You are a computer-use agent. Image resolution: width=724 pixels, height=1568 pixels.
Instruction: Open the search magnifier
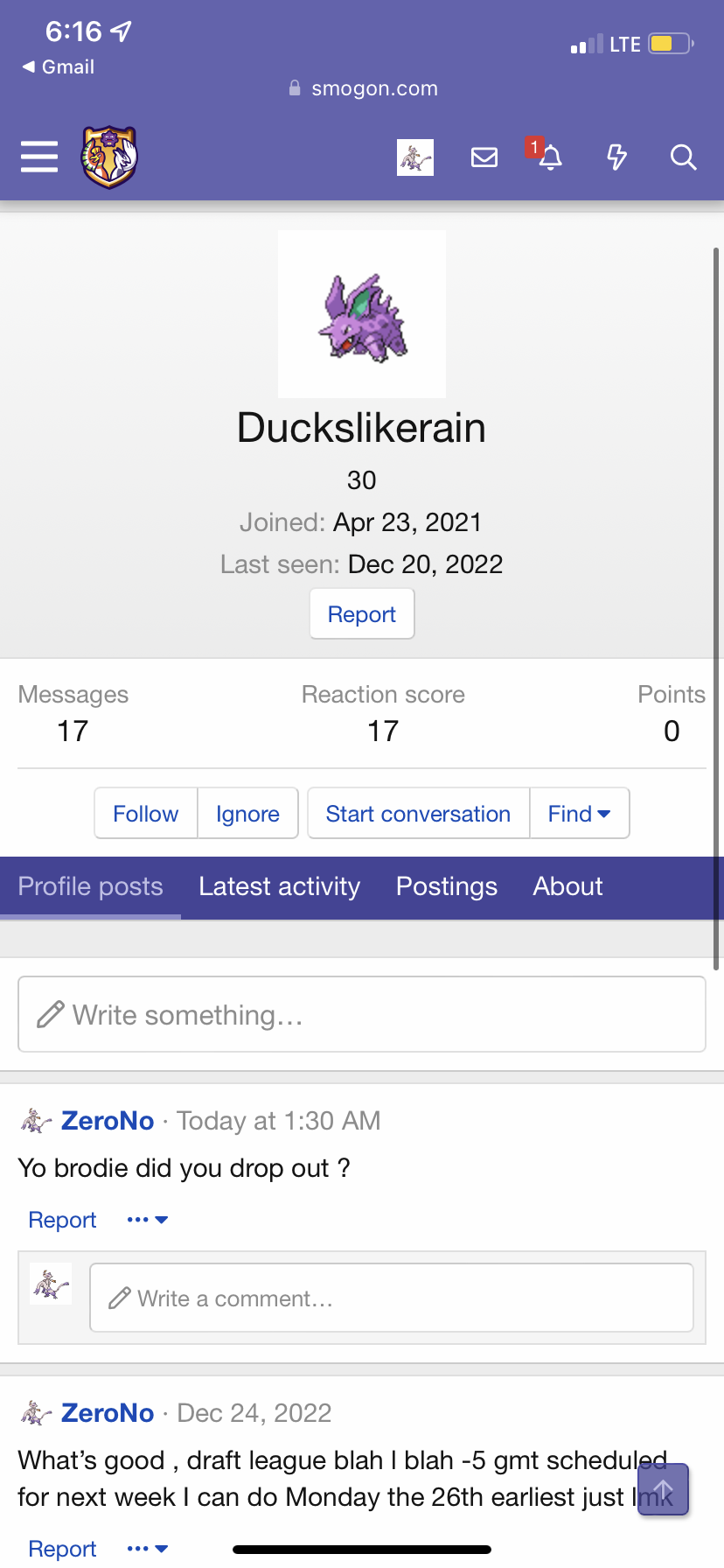(683, 157)
